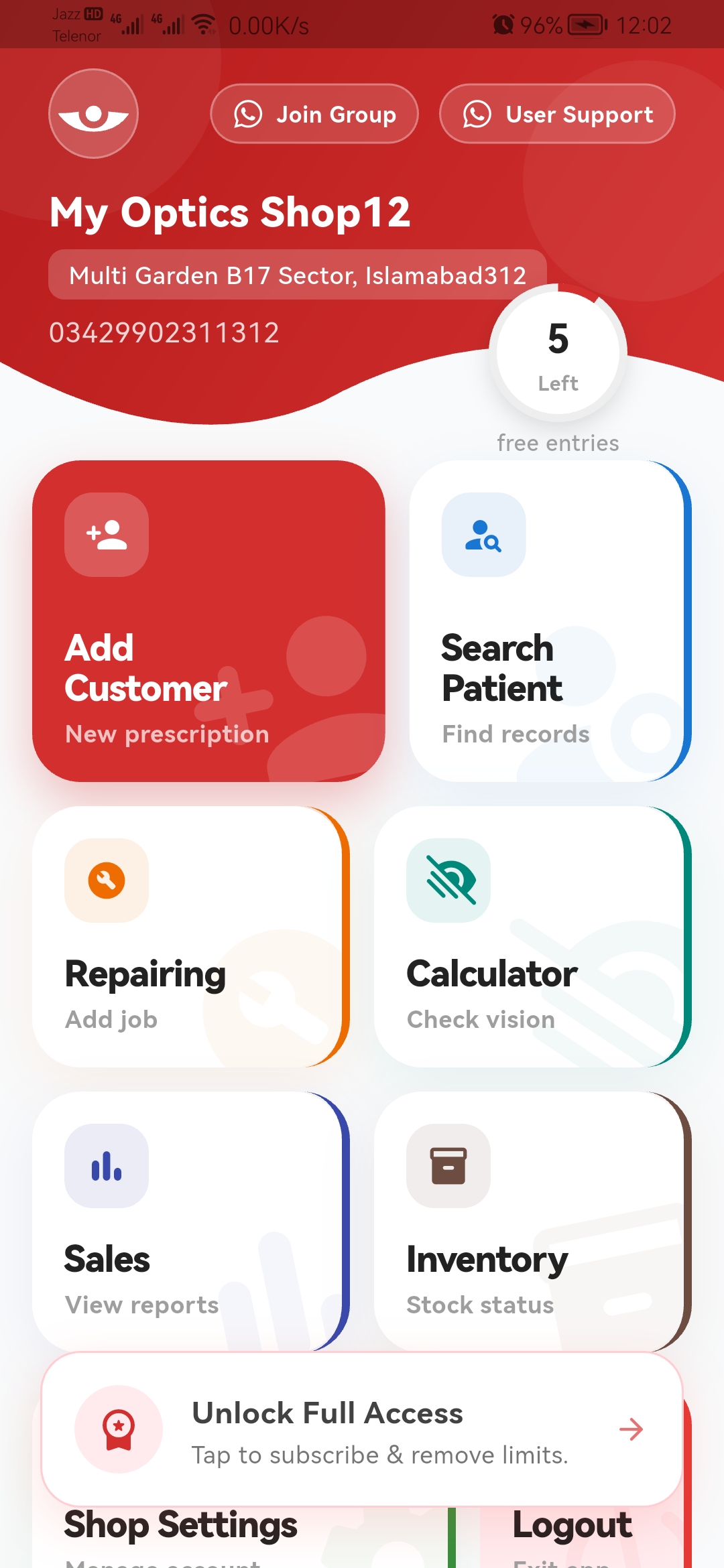Open Sales via the bar chart icon

pyautogui.click(x=105, y=1165)
